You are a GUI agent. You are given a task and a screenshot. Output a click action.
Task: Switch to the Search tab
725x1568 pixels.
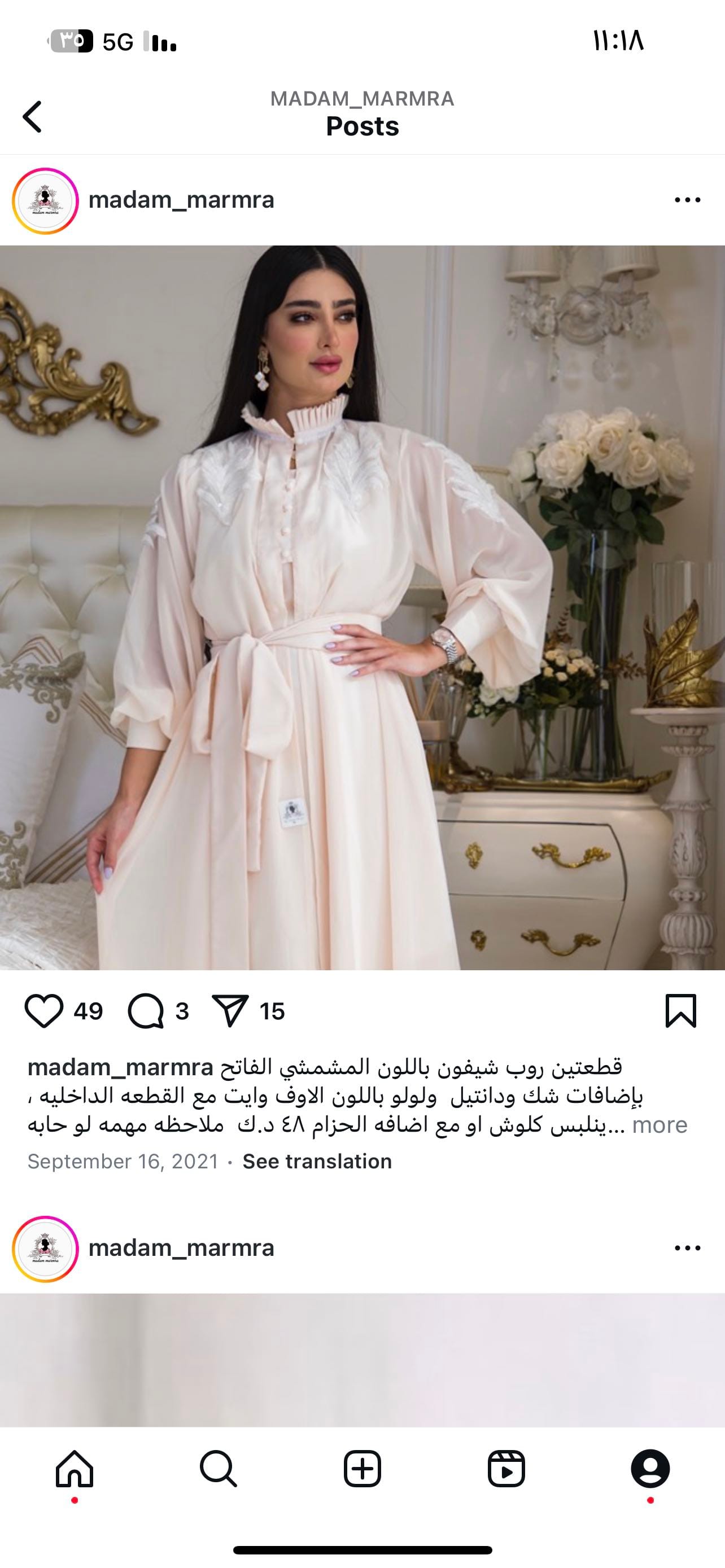pos(218,1469)
